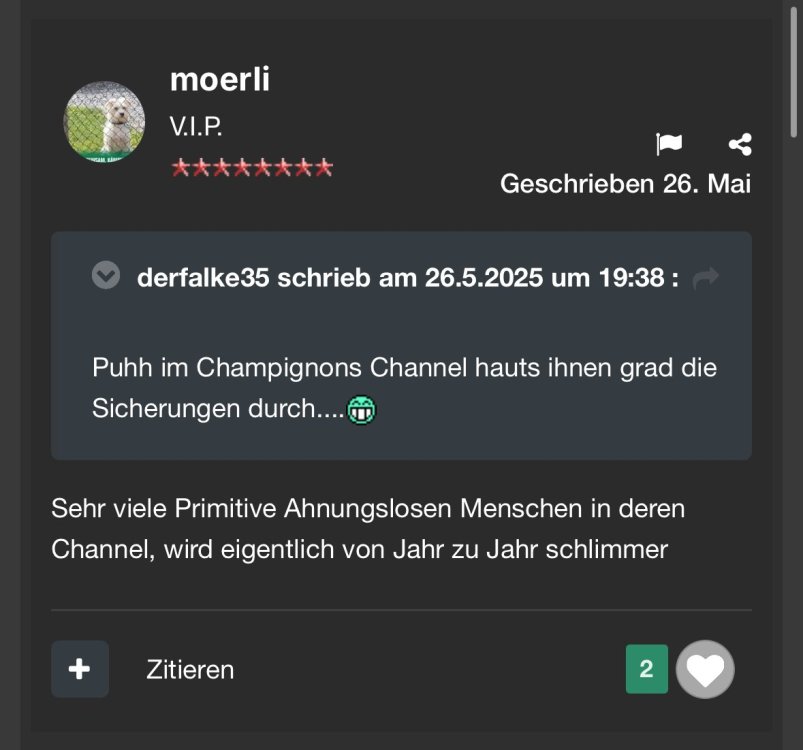This screenshot has height=750, width=803.
Task: Collapse the derfalke35 quote
Action: click(106, 275)
